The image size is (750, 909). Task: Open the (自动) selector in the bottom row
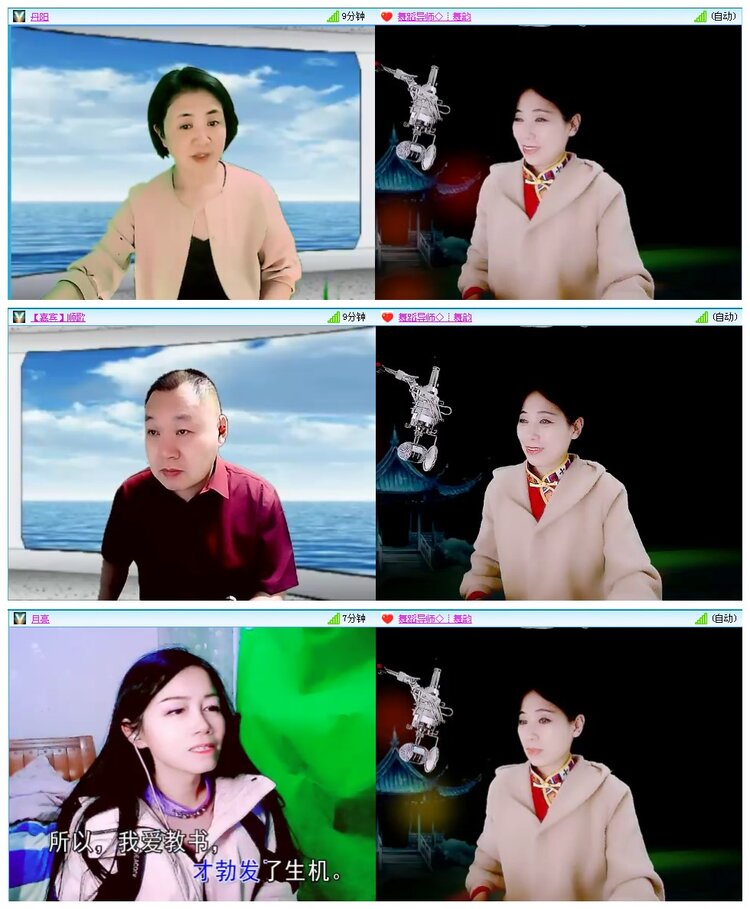click(723, 617)
